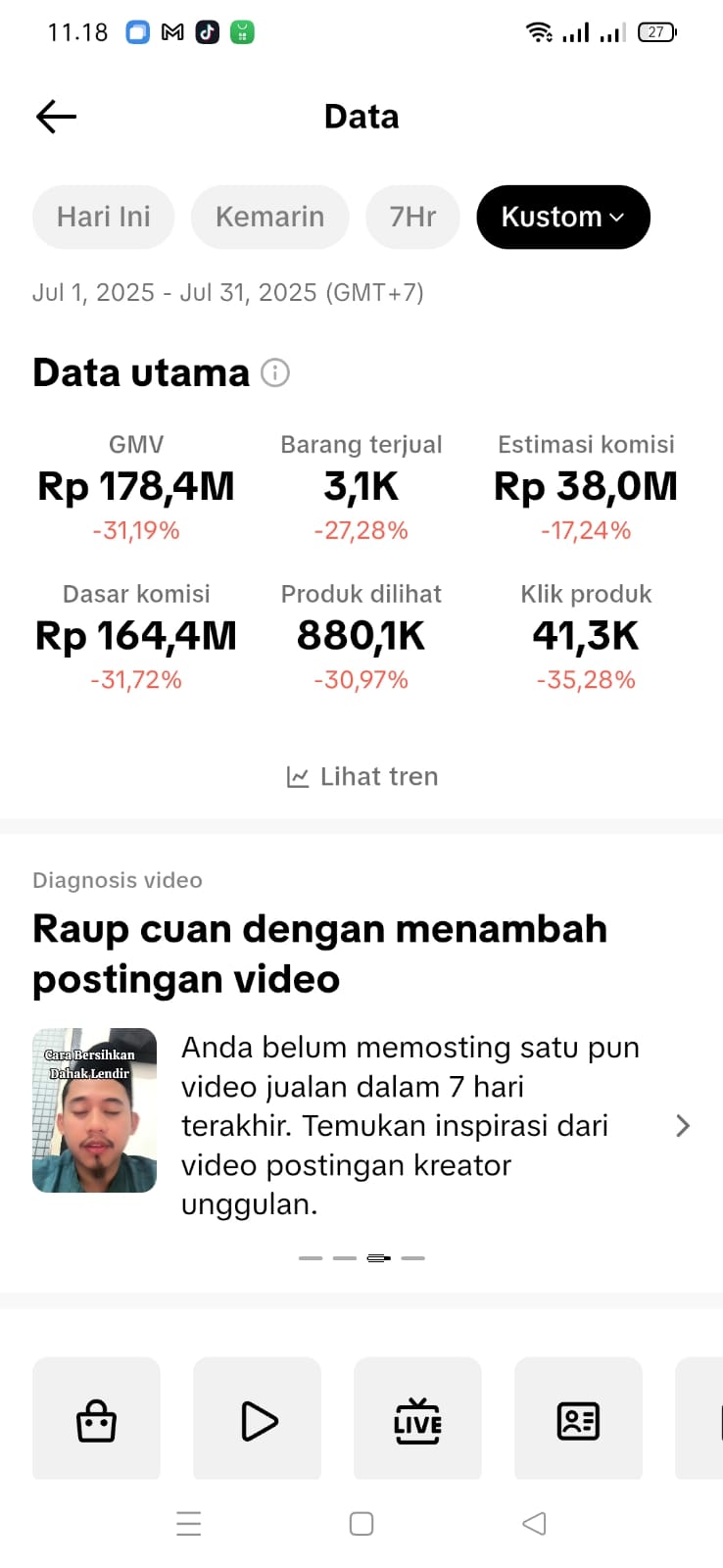Select the Hari Ini filter
This screenshot has height=1568, width=723.
(x=104, y=217)
